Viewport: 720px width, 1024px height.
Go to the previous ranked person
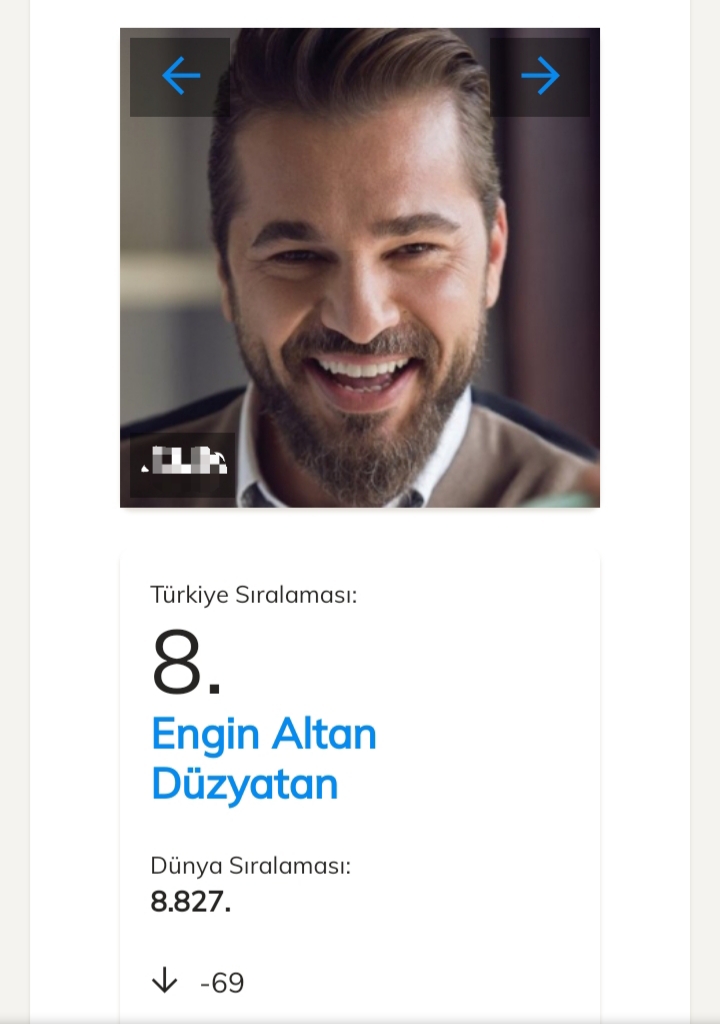[180, 76]
